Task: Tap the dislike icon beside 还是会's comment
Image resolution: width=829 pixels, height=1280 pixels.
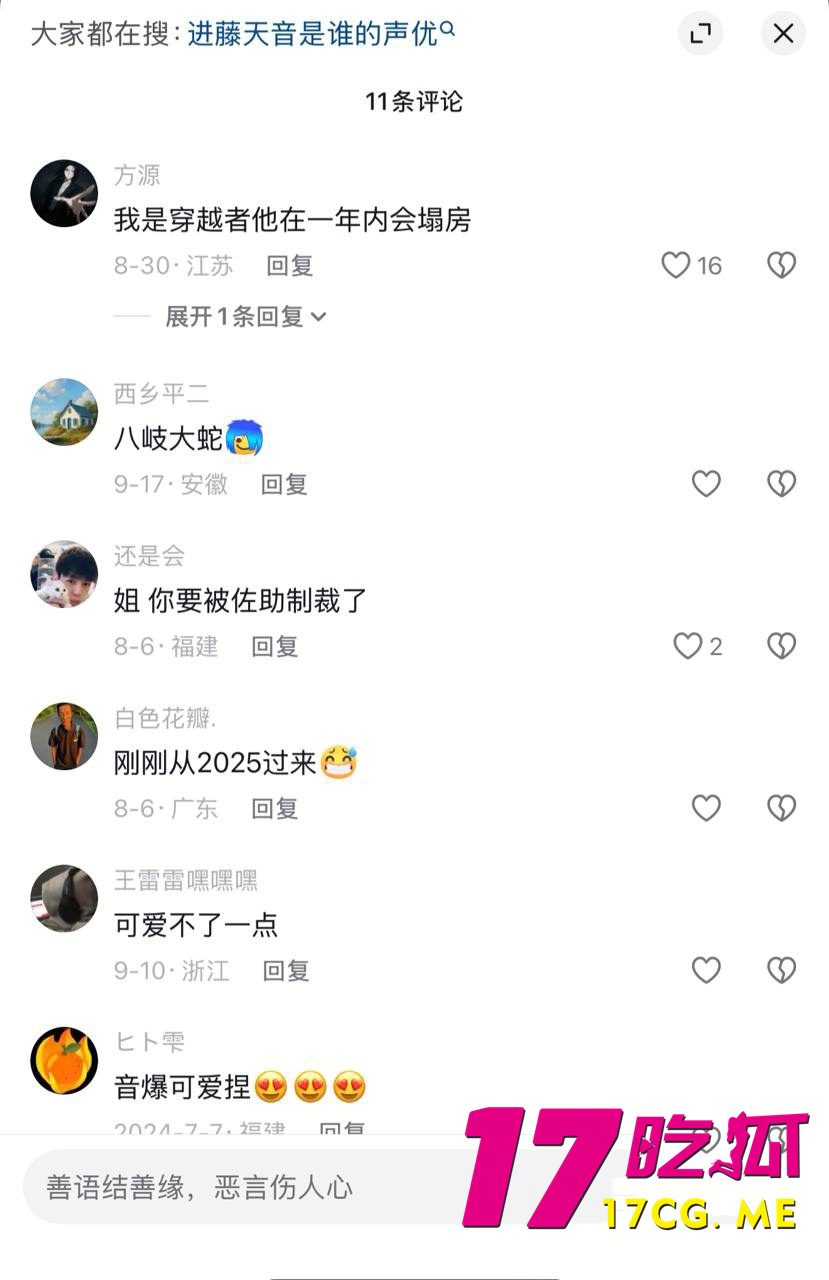Action: click(x=781, y=646)
